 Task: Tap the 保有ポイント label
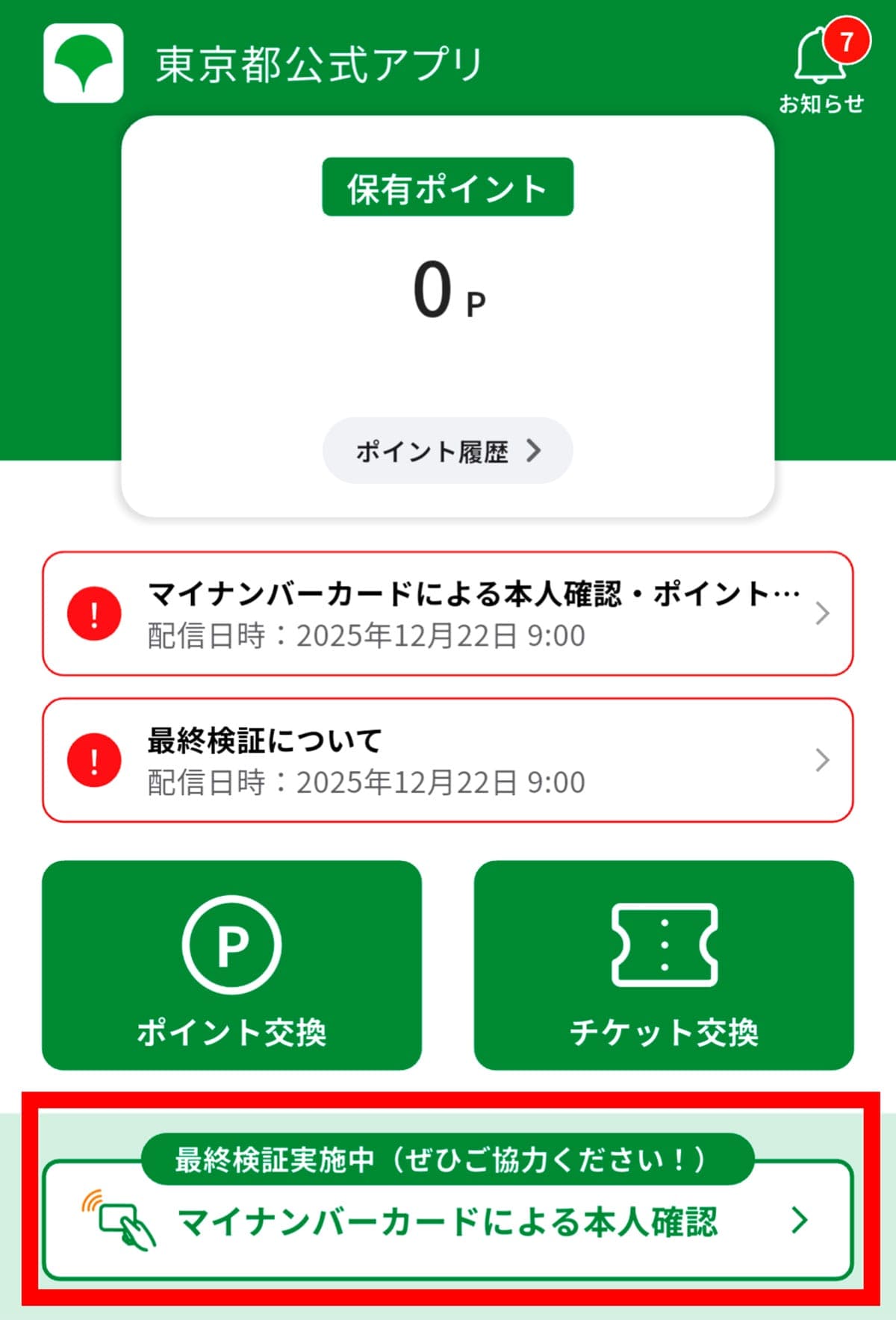[447, 187]
